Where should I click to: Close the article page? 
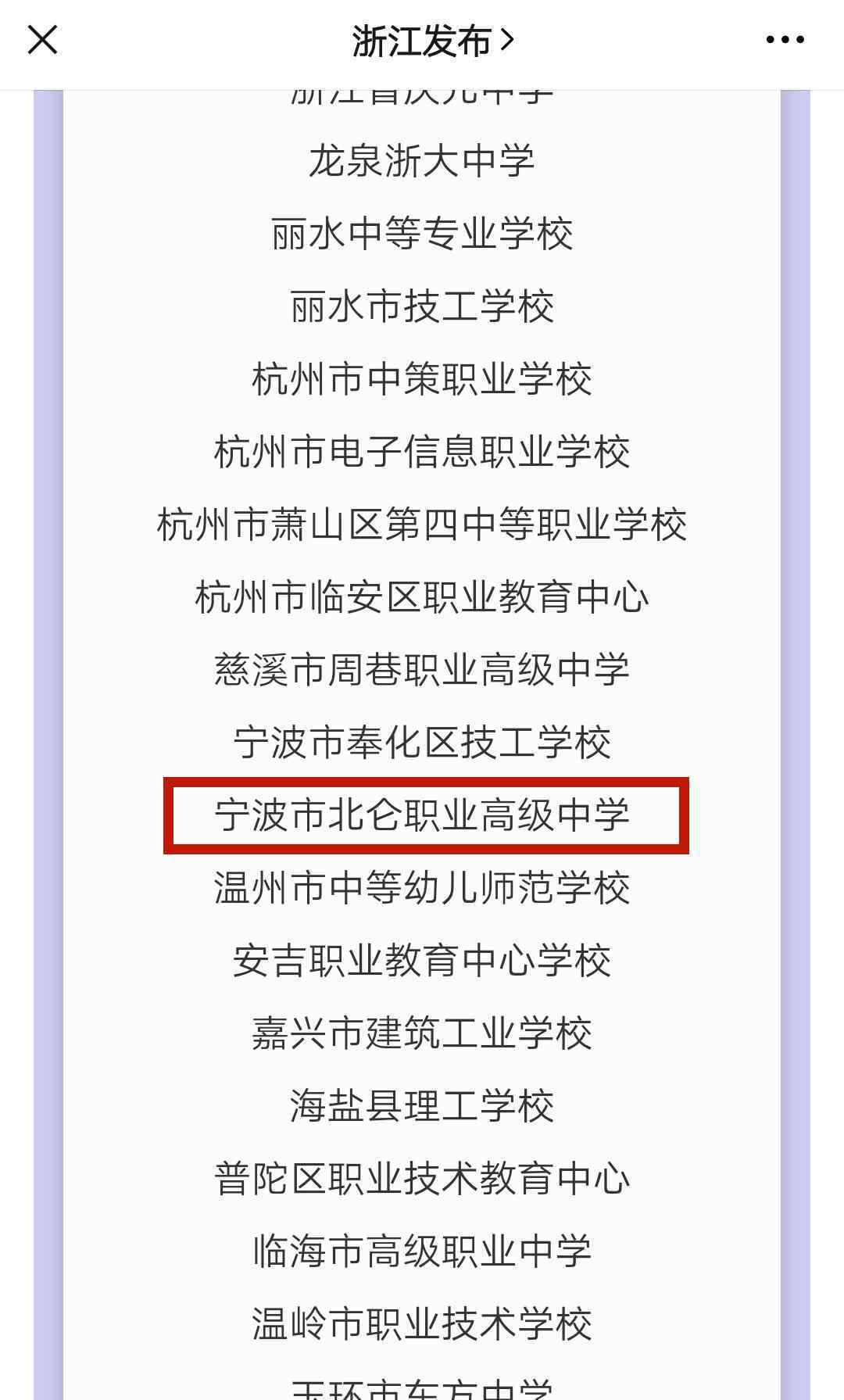(x=43, y=40)
